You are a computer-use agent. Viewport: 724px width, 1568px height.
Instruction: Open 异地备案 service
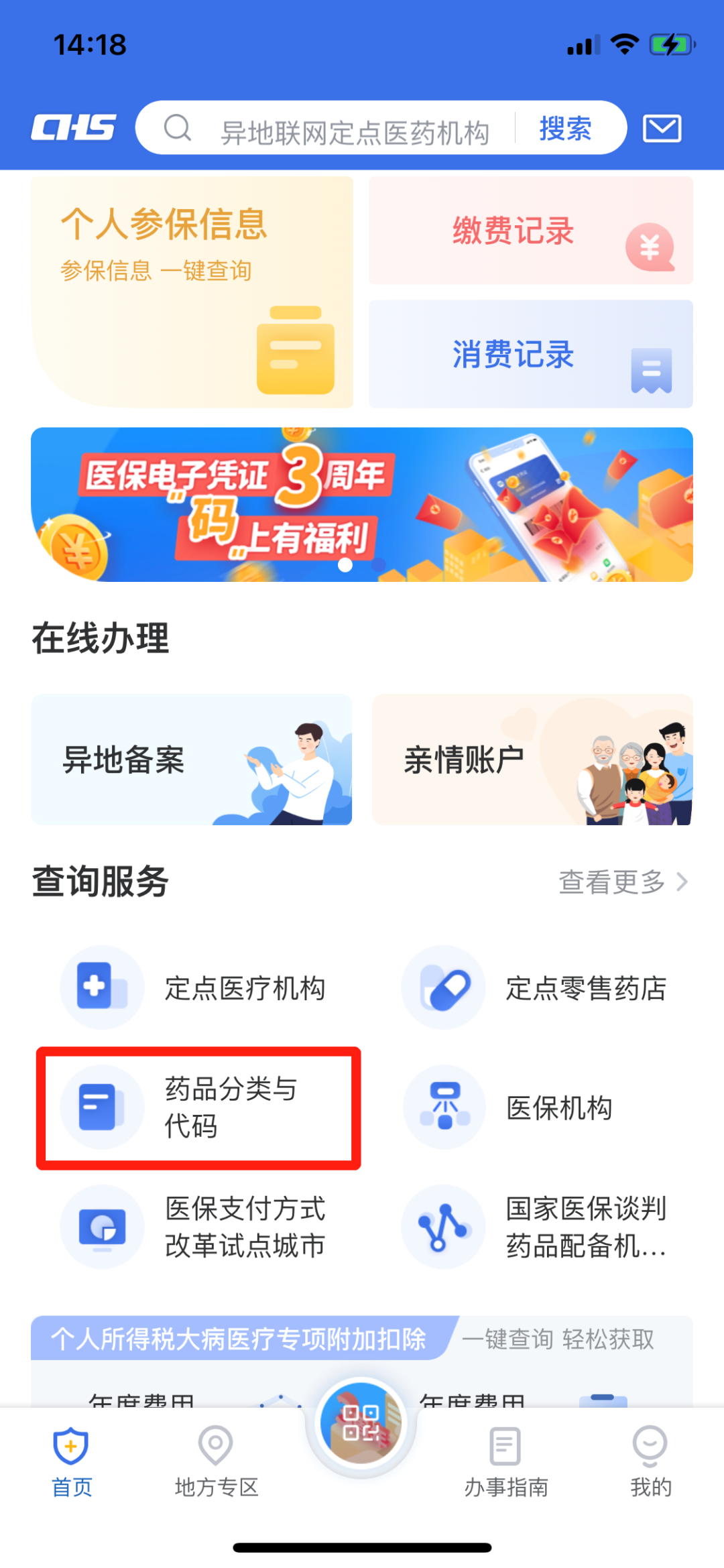pyautogui.click(x=192, y=760)
